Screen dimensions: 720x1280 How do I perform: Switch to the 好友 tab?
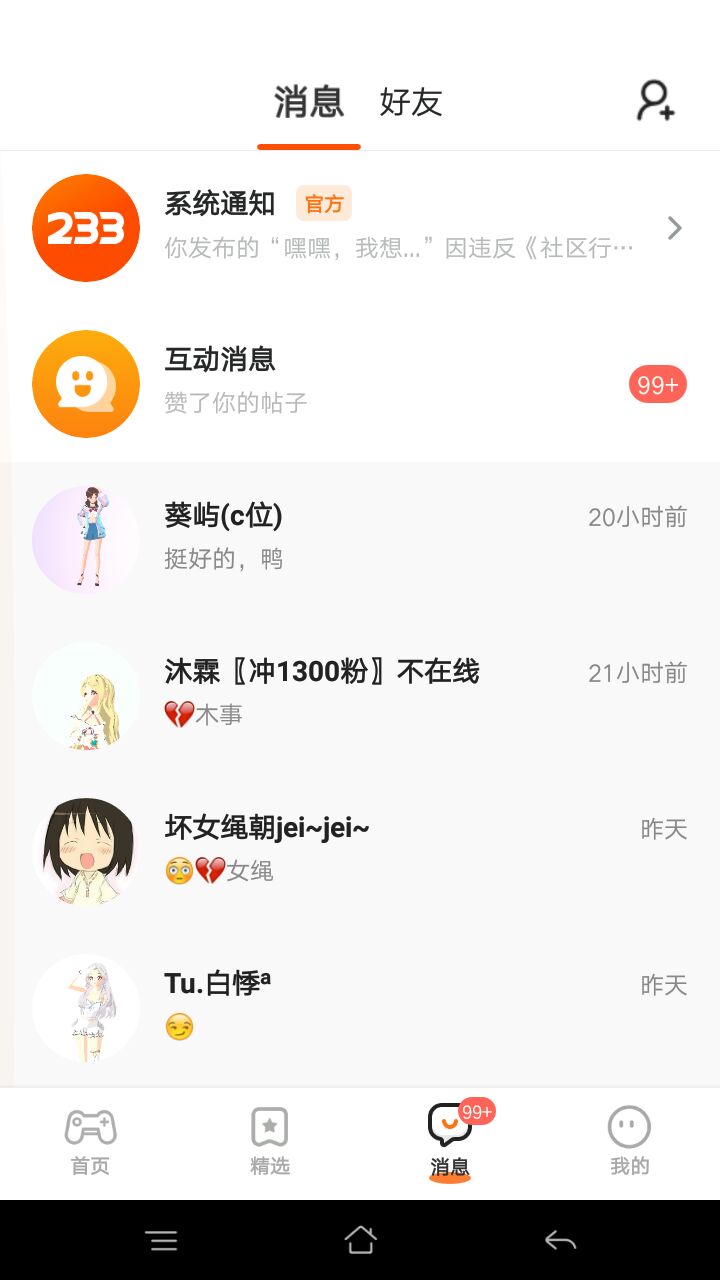(410, 102)
